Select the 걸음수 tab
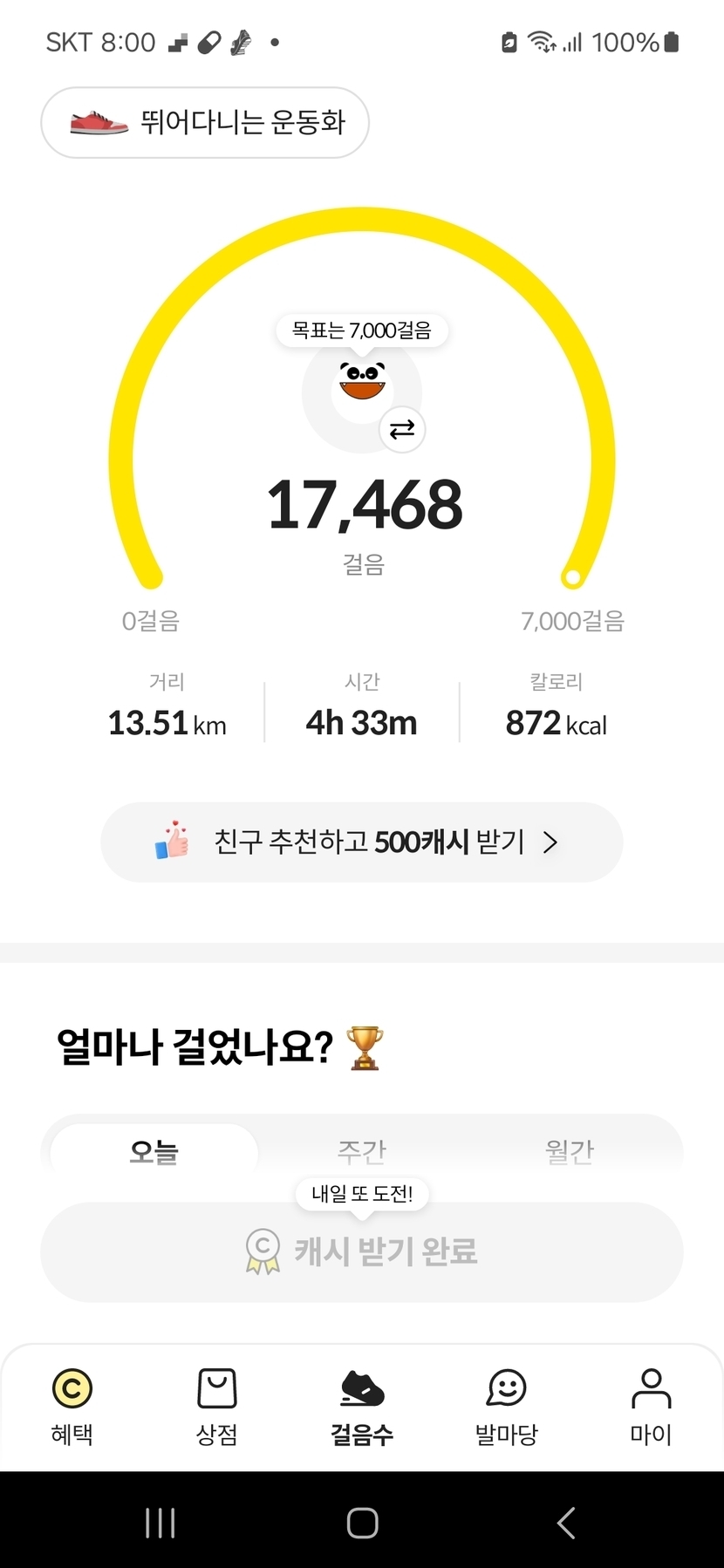This screenshot has height=1568, width=724. (362, 1406)
